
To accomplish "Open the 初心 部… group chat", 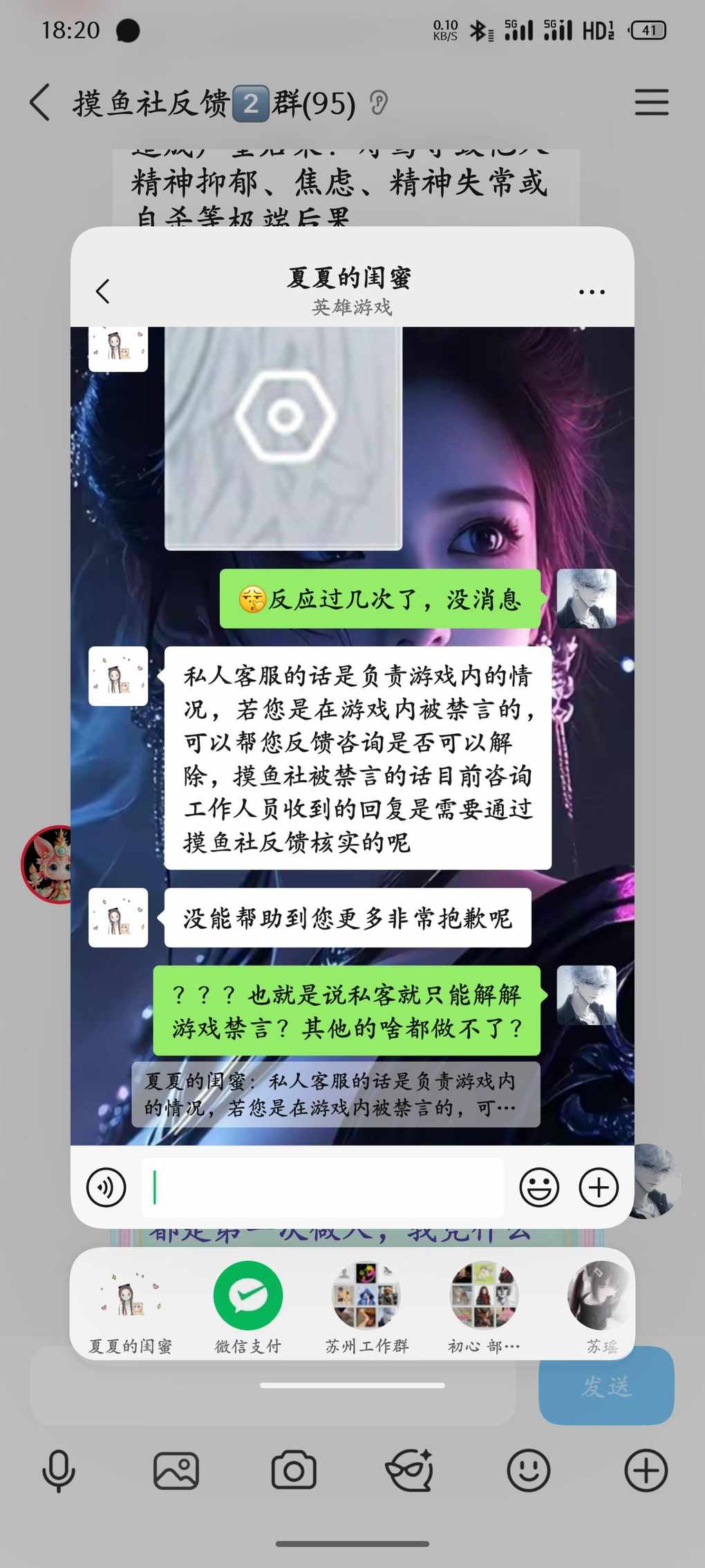I will tap(484, 1306).
